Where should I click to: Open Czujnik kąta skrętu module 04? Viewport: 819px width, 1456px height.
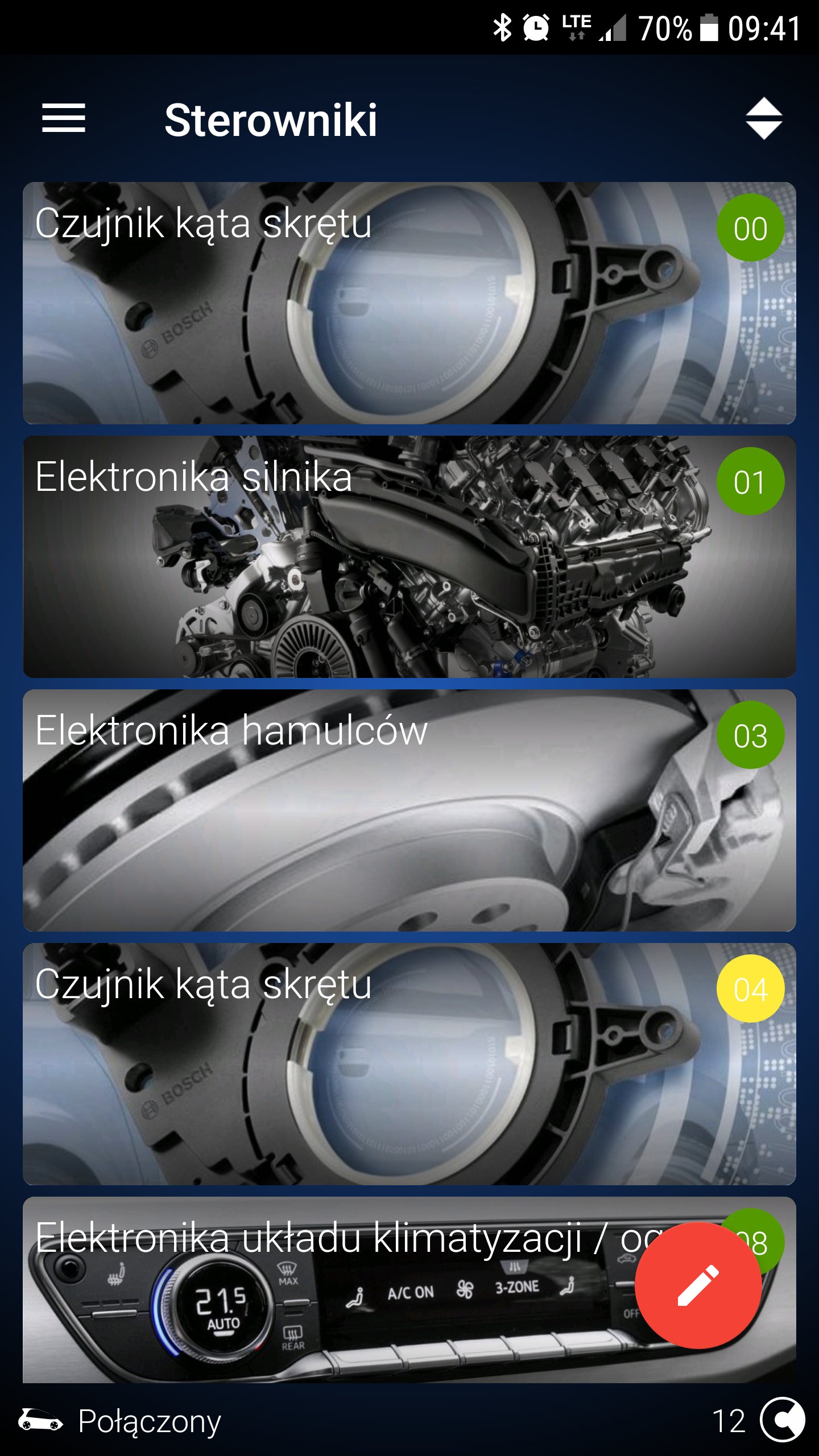[409, 1064]
